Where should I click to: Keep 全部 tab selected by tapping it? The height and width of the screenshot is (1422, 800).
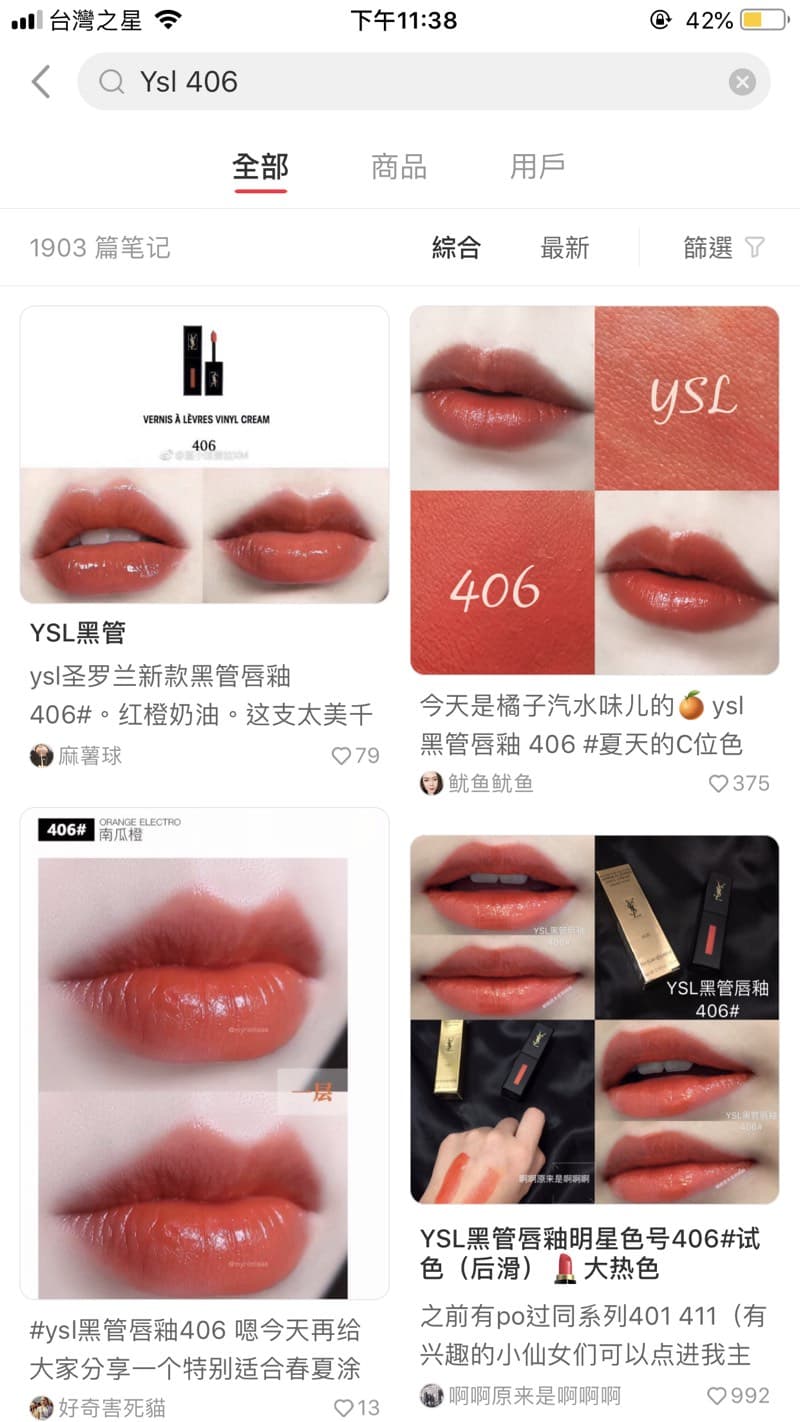point(259,168)
